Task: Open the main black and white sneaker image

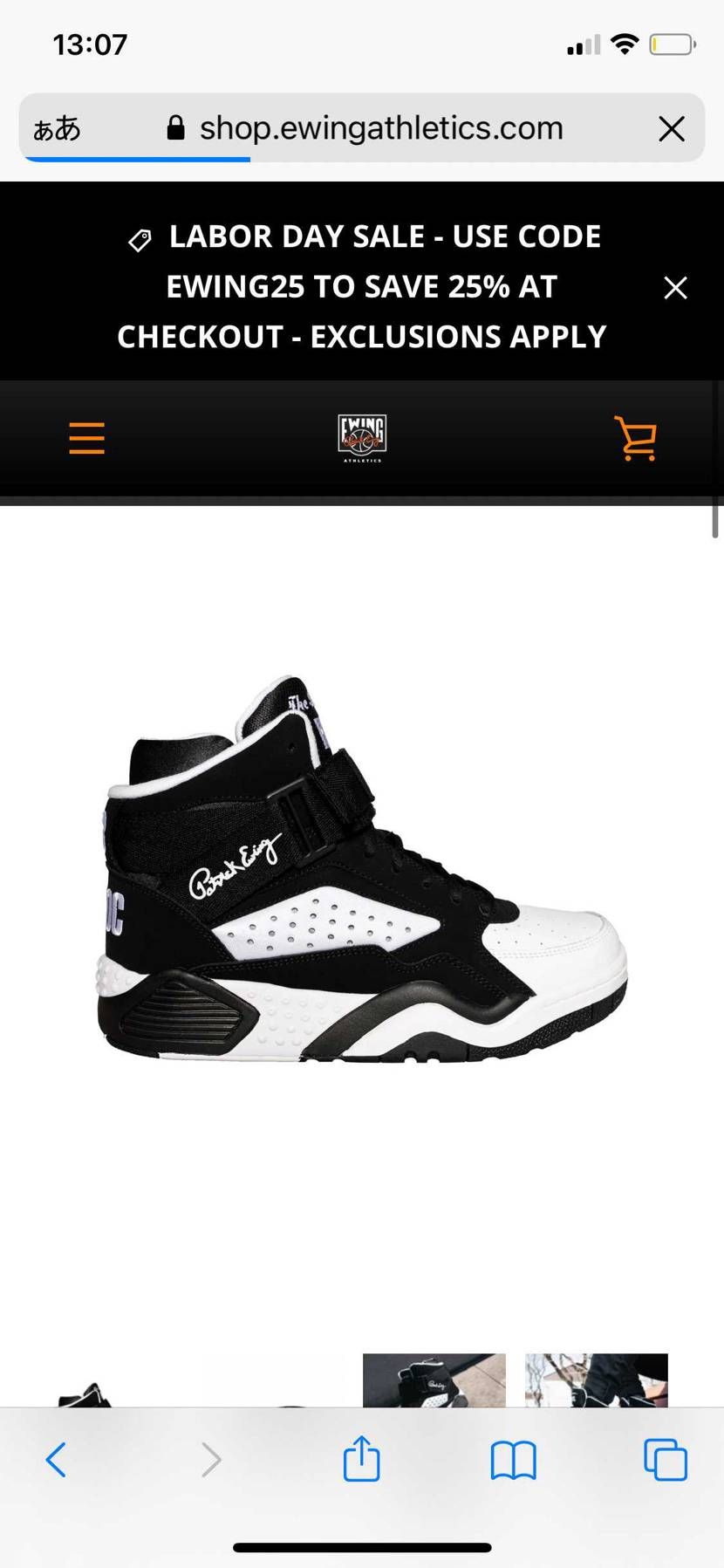Action: 362,870
